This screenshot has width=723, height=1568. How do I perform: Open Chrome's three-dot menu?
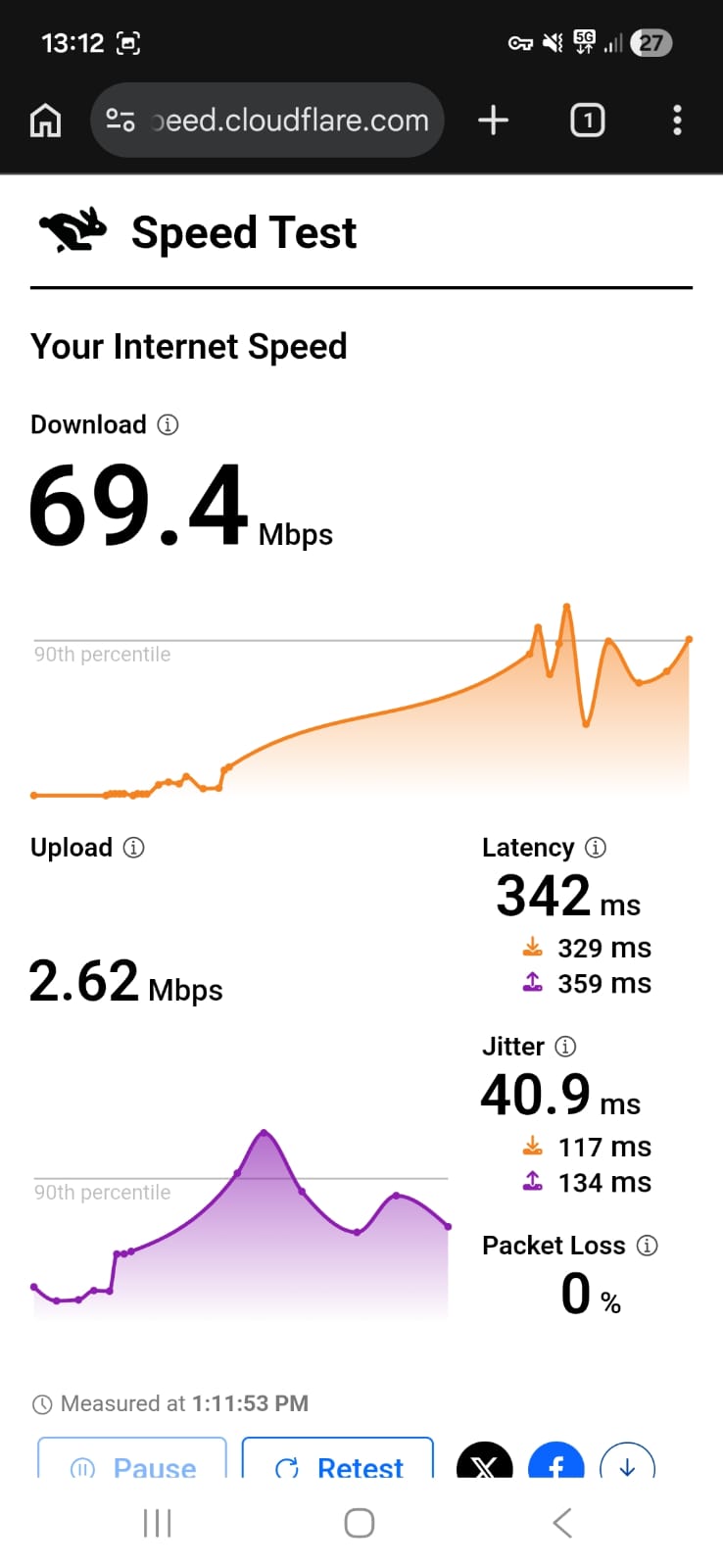tap(677, 120)
